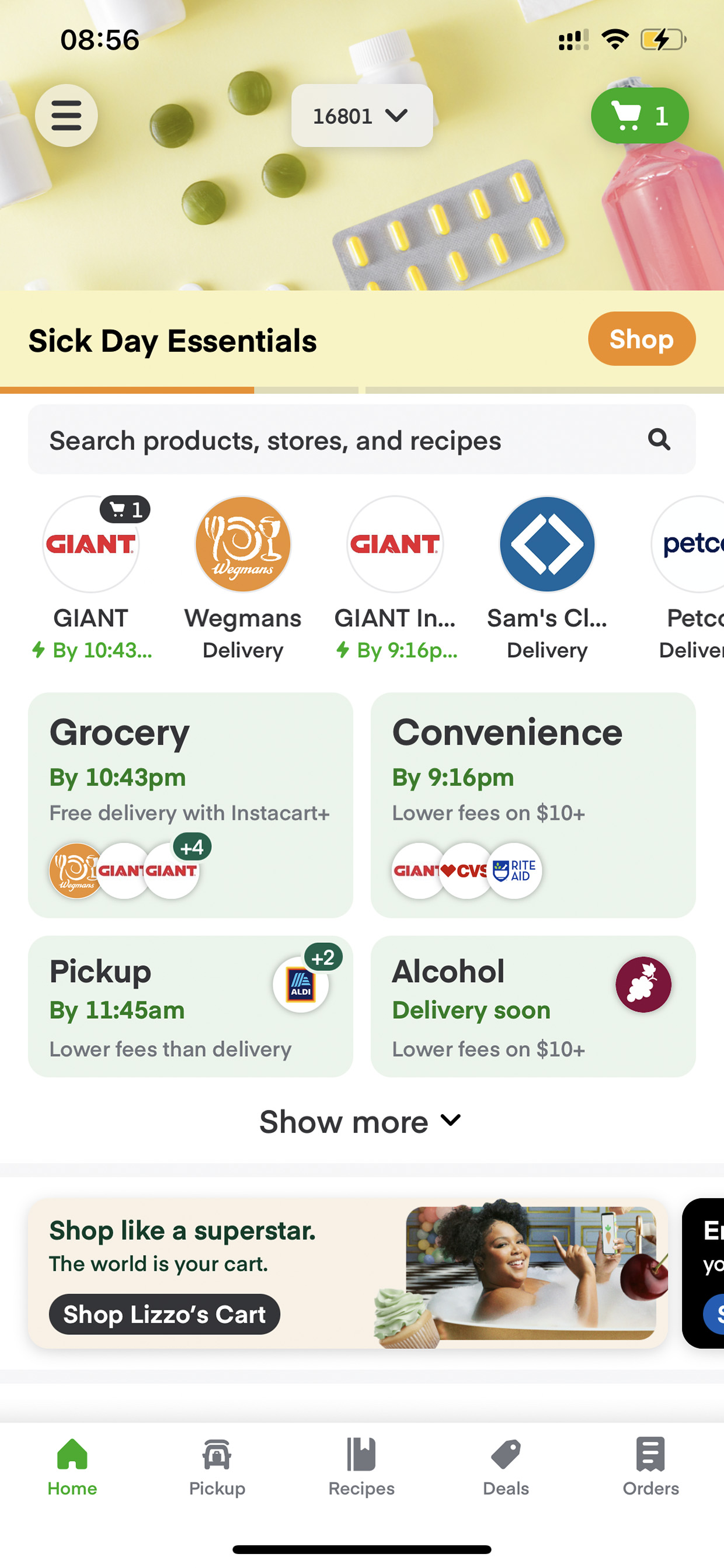The width and height of the screenshot is (724, 1568).
Task: Open the Pickup category card
Action: click(x=190, y=1007)
